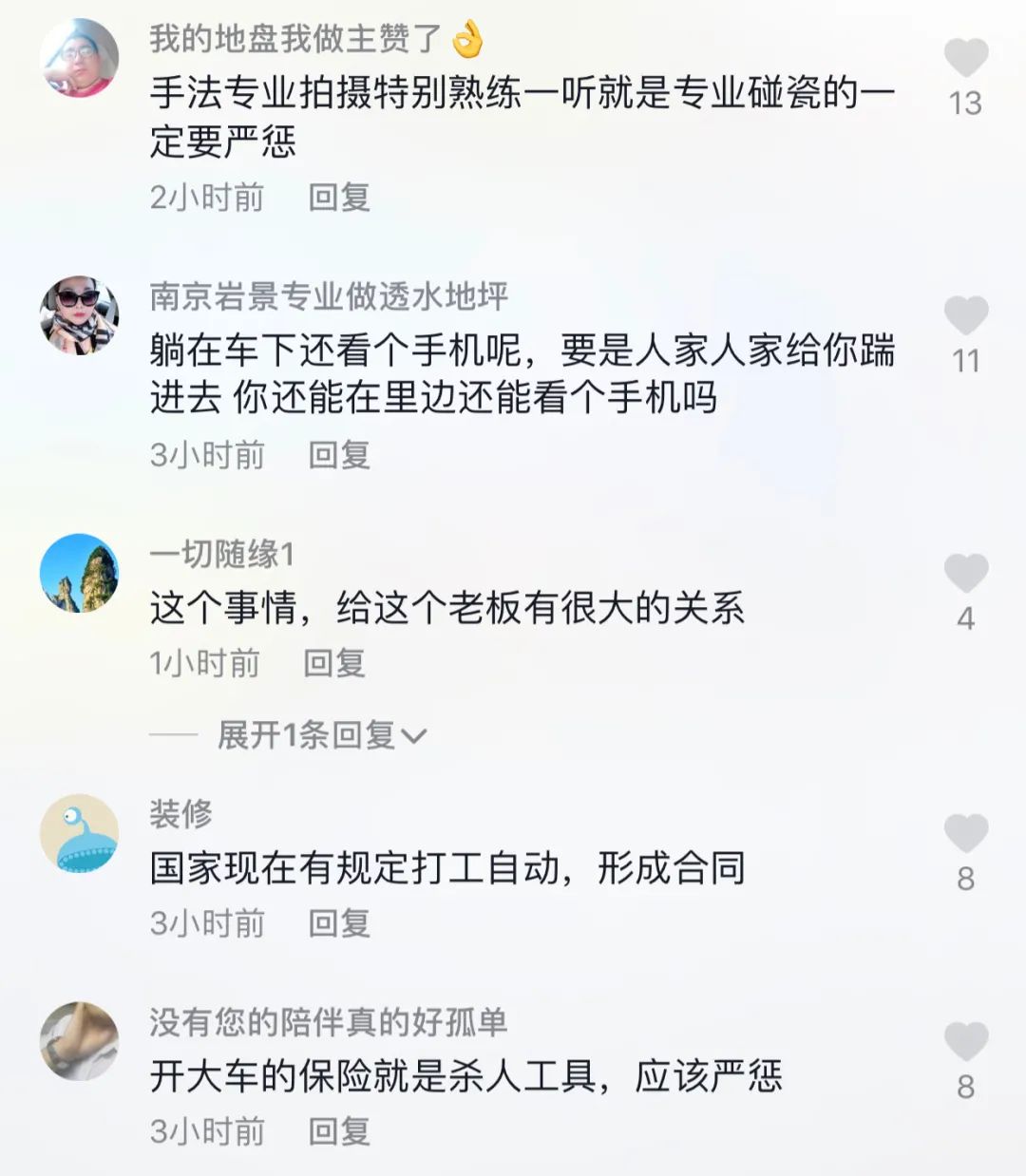This screenshot has width=1026, height=1176.
Task: Open 南京岩景专业做透水地坪's profile avatar
Action: (x=79, y=315)
